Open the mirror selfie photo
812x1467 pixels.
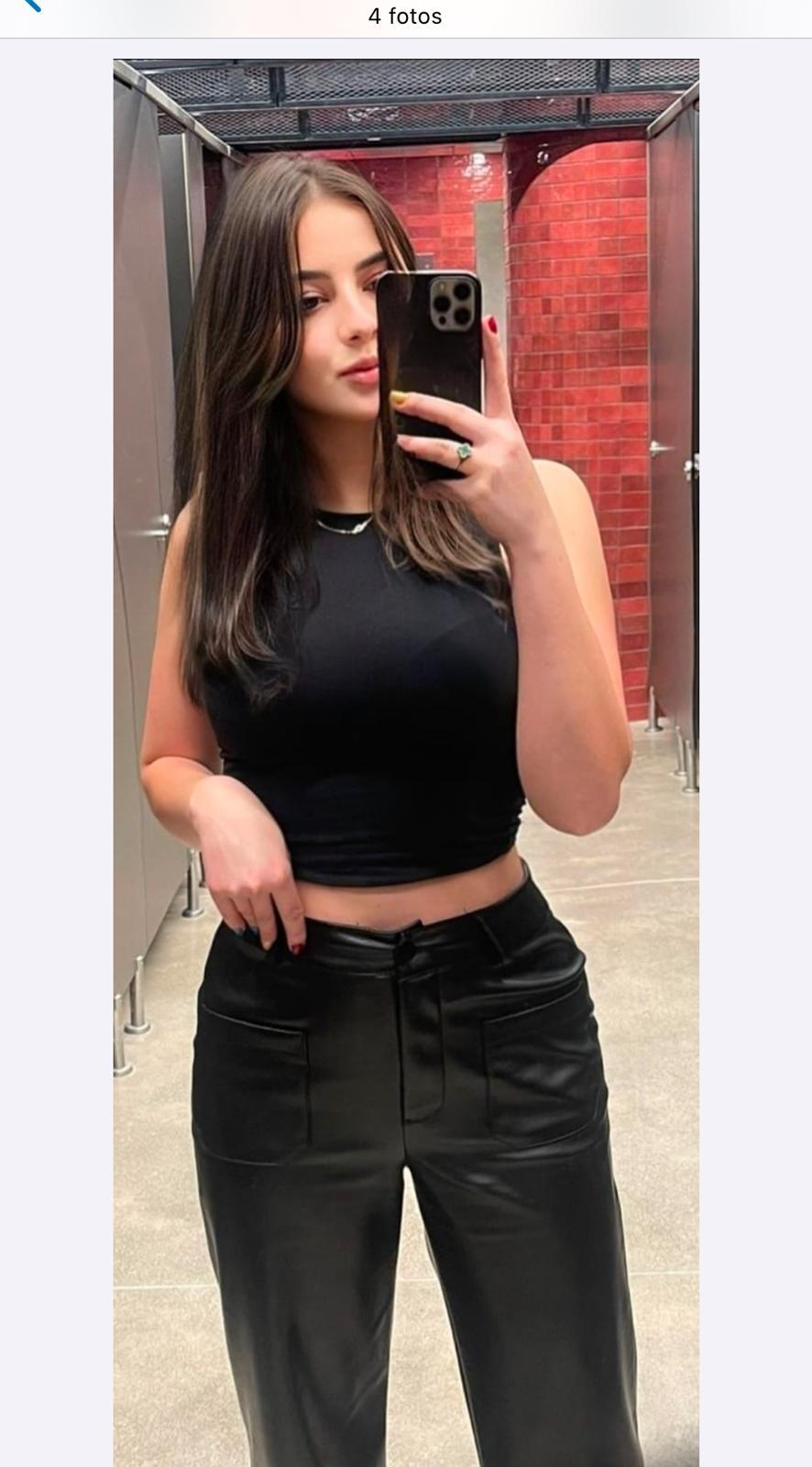point(406,761)
